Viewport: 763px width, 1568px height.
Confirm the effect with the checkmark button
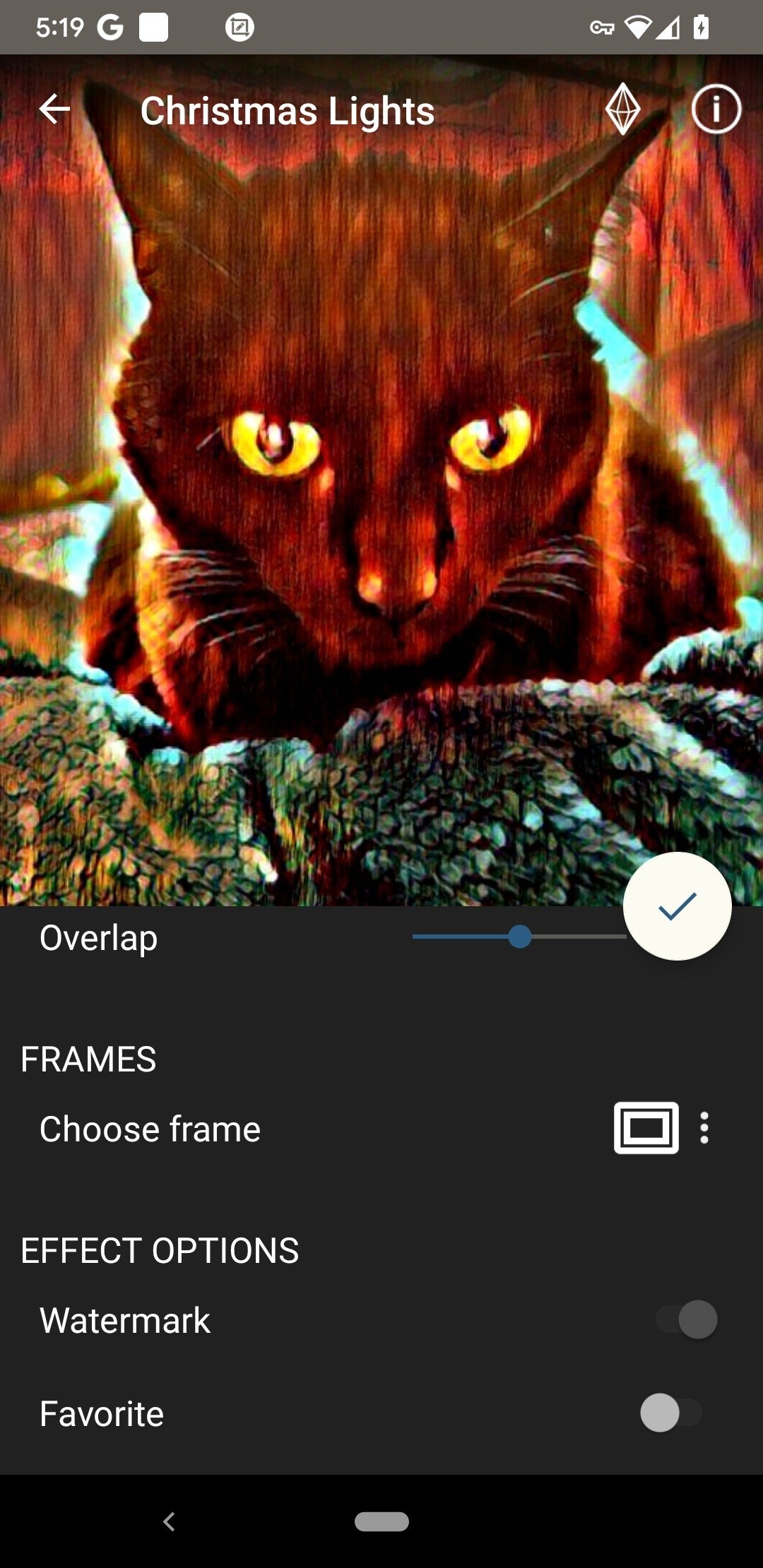[677, 906]
